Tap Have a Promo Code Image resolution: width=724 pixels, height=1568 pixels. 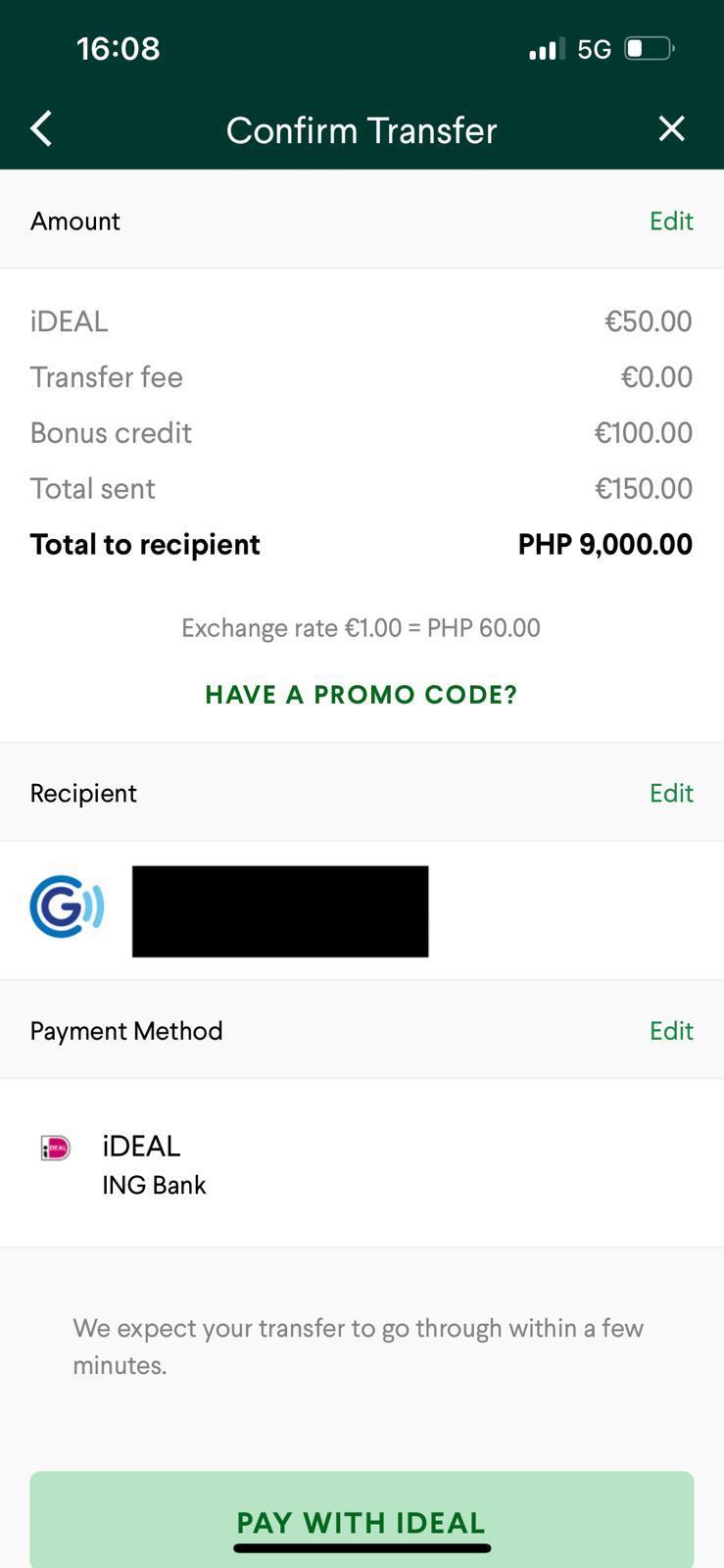(362, 695)
